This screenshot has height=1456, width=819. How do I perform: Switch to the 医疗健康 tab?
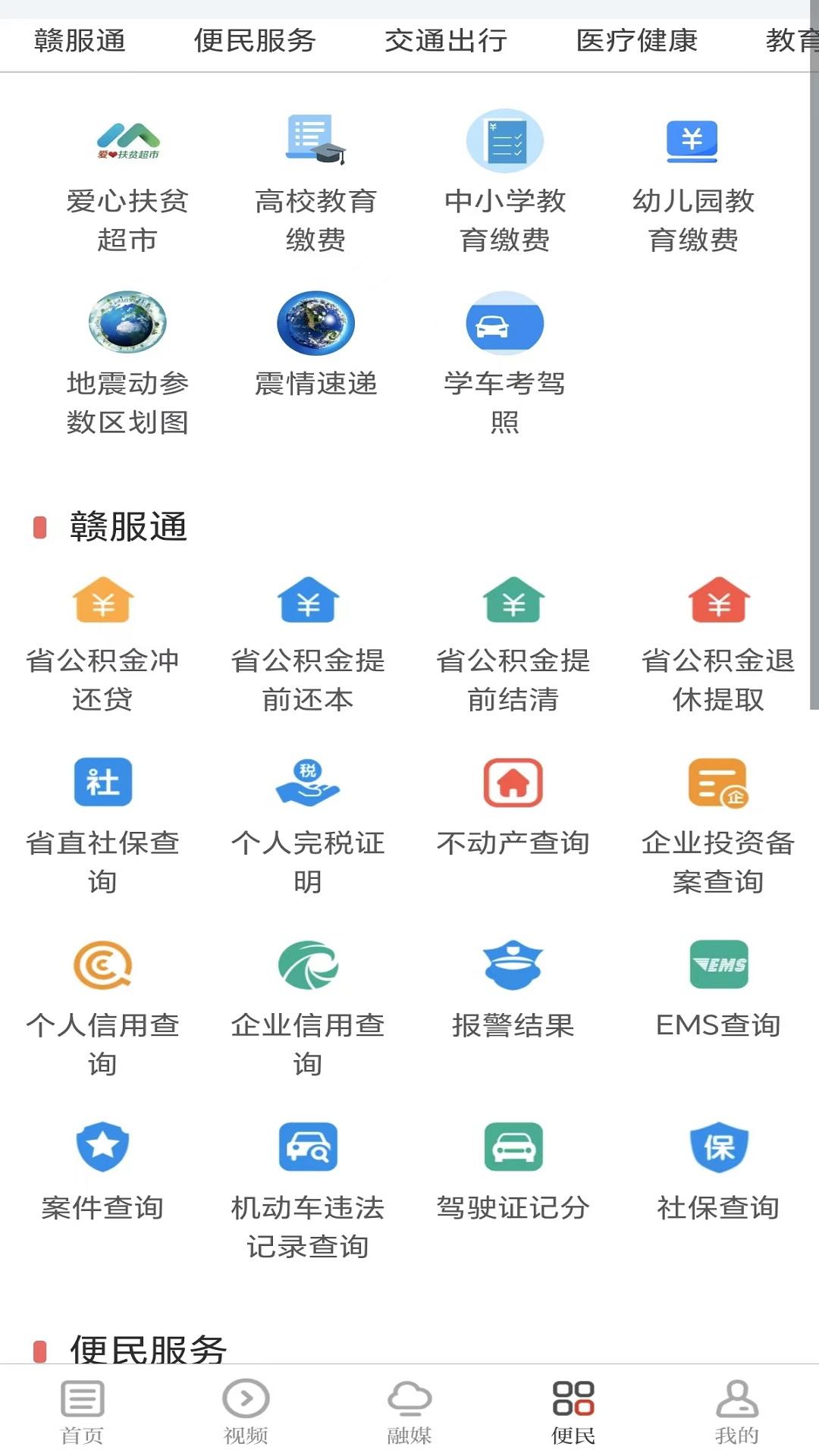click(635, 42)
